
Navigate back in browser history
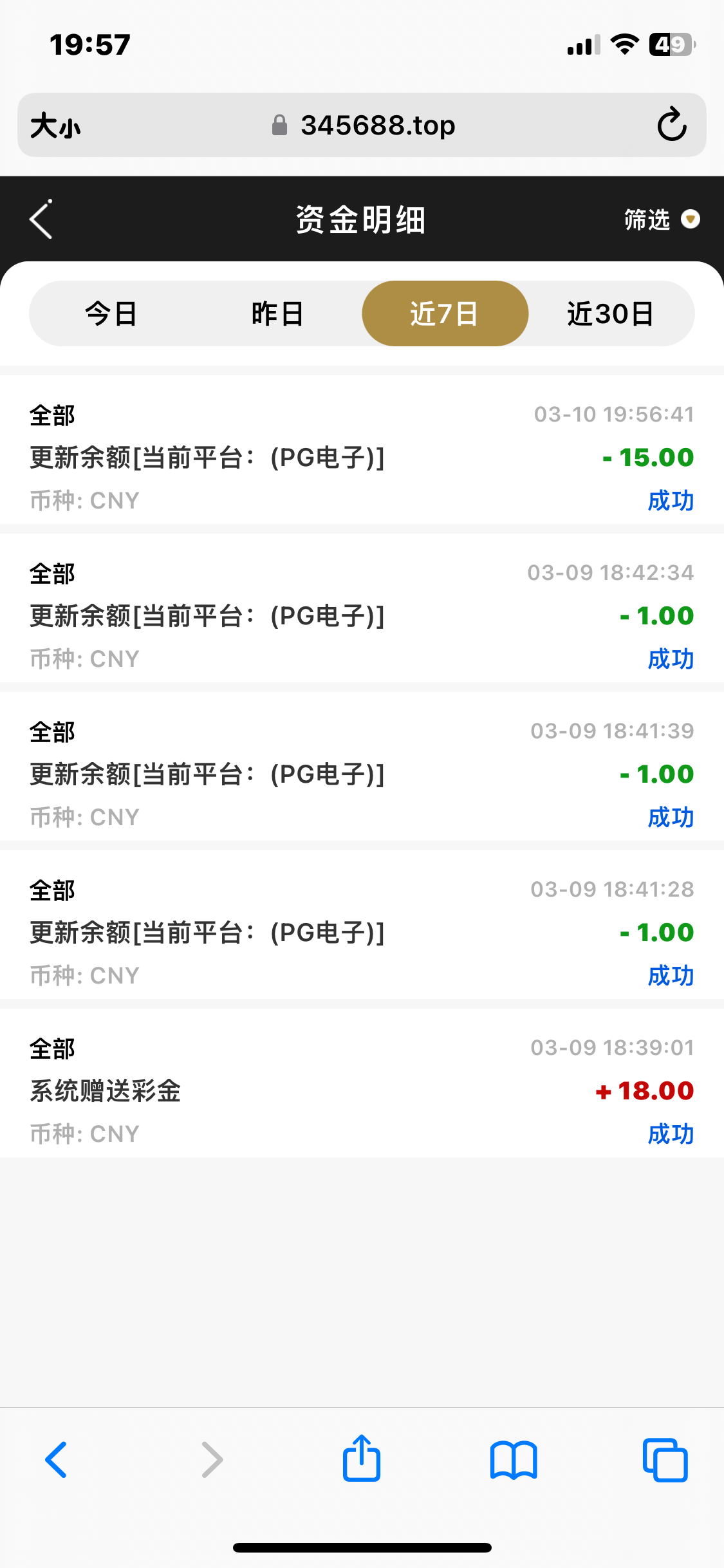57,1460
